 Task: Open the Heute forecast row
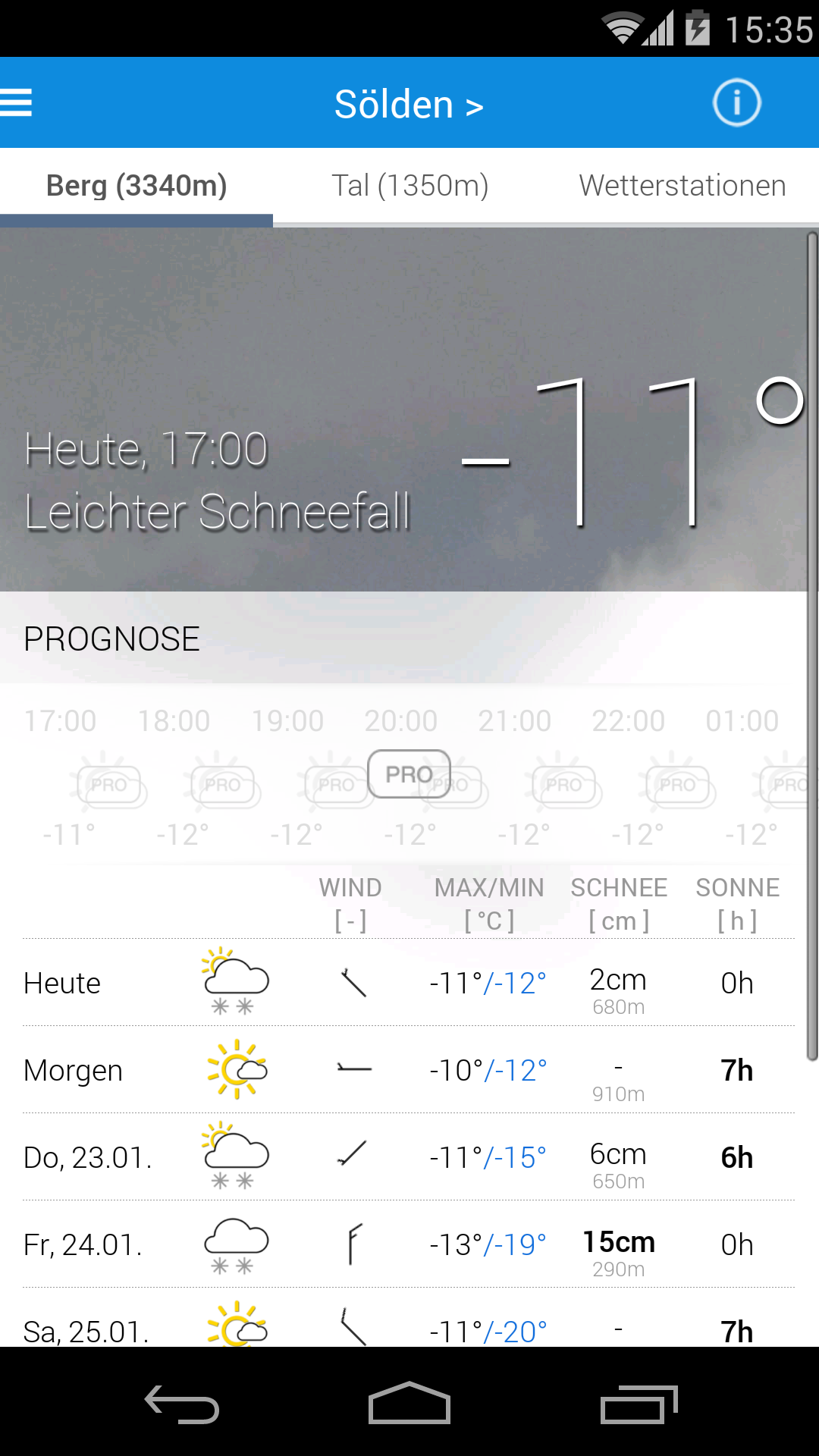point(409,983)
